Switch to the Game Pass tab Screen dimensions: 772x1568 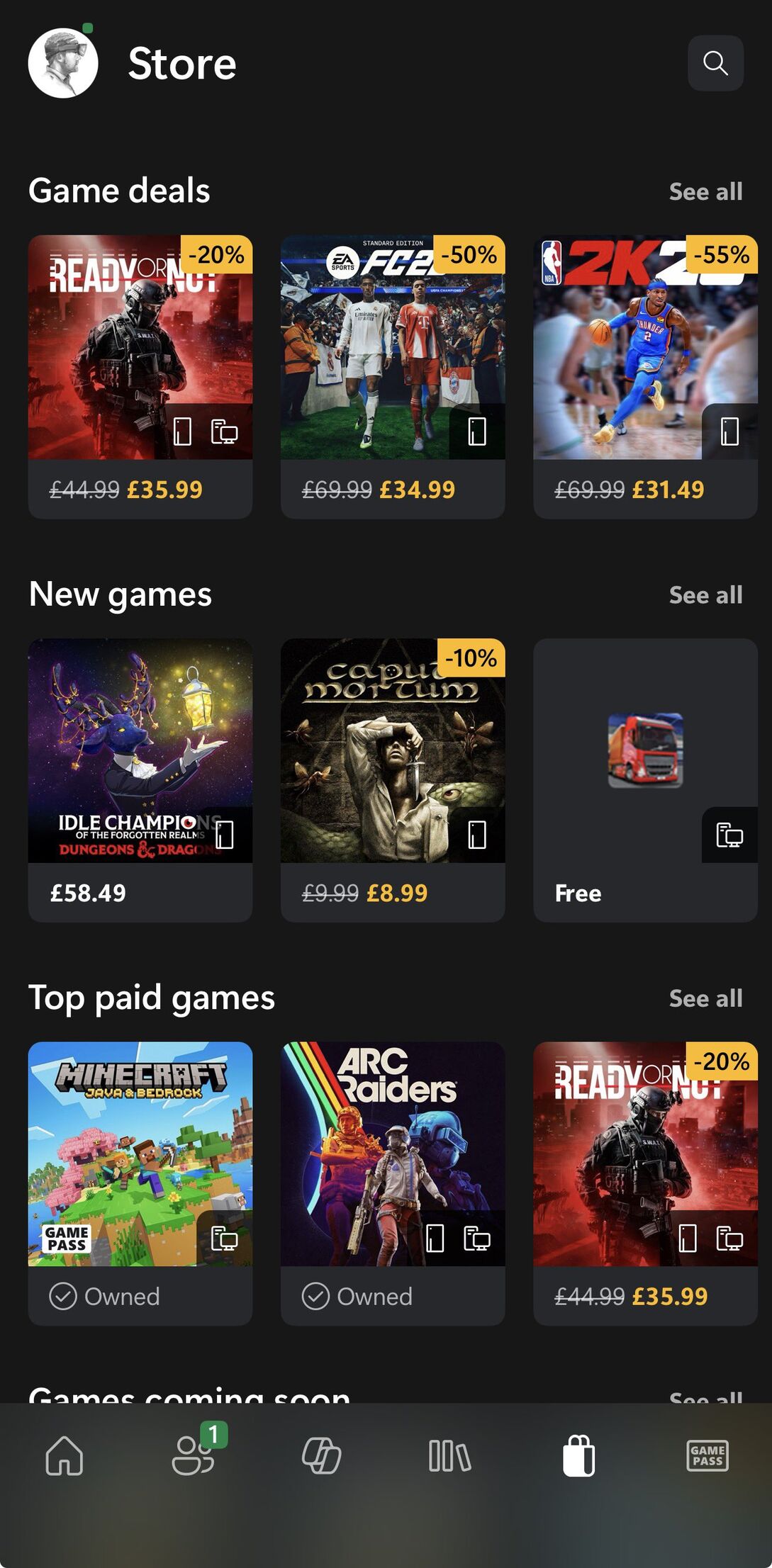[x=707, y=1456]
